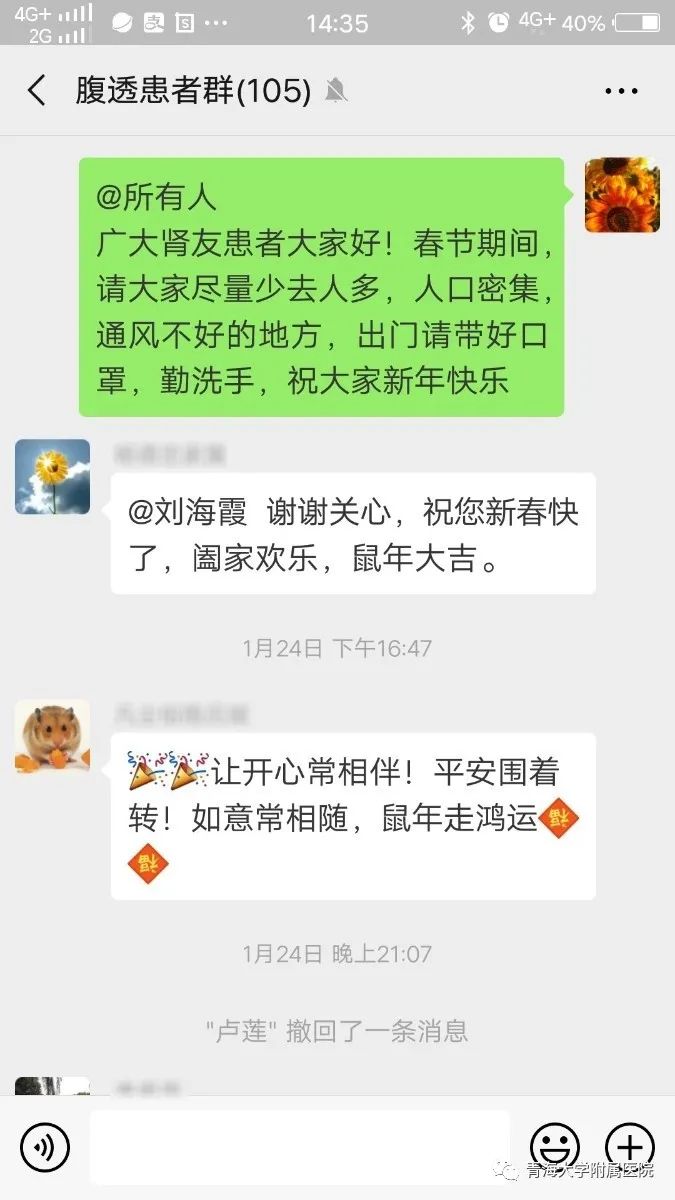675x1200 pixels.
Task: Open the hamster avatar member's profile
Action: pos(52,737)
